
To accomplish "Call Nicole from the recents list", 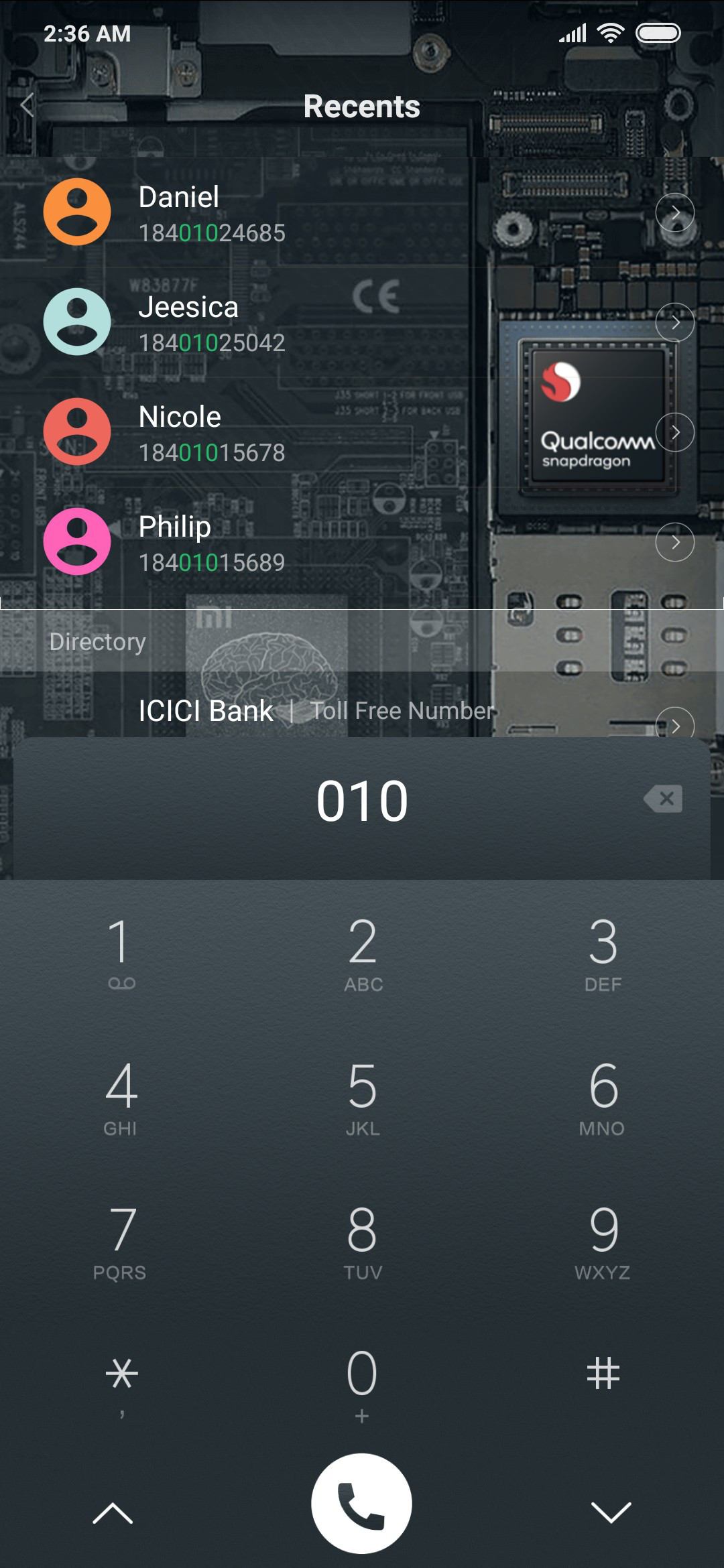I will 328,433.
